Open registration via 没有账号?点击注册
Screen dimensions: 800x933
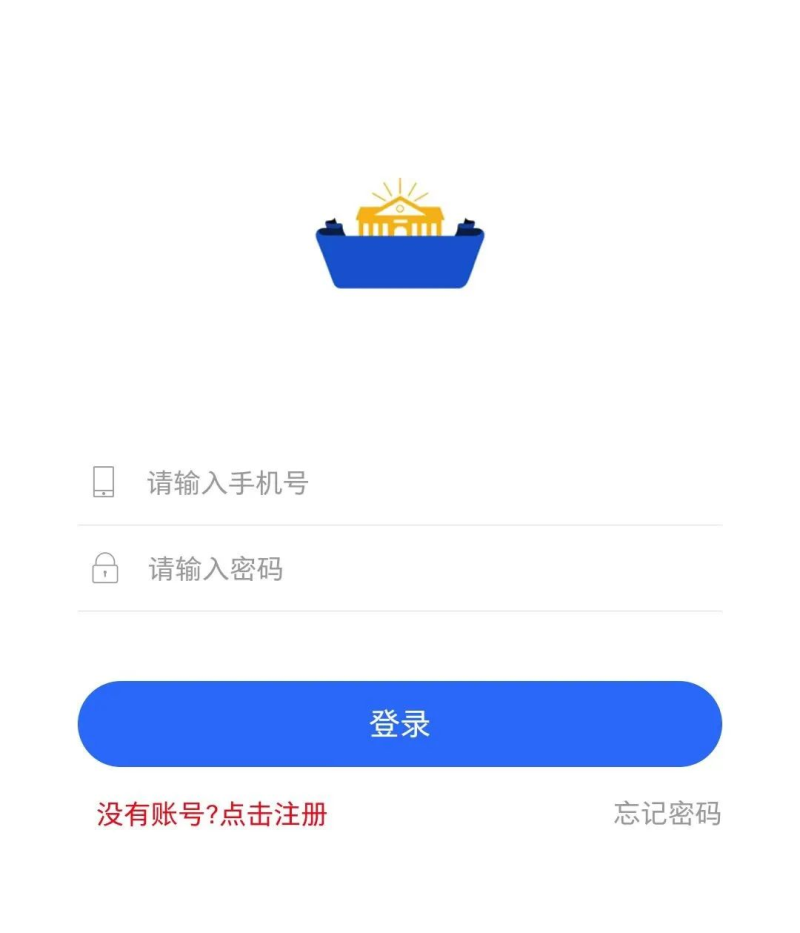pos(212,814)
